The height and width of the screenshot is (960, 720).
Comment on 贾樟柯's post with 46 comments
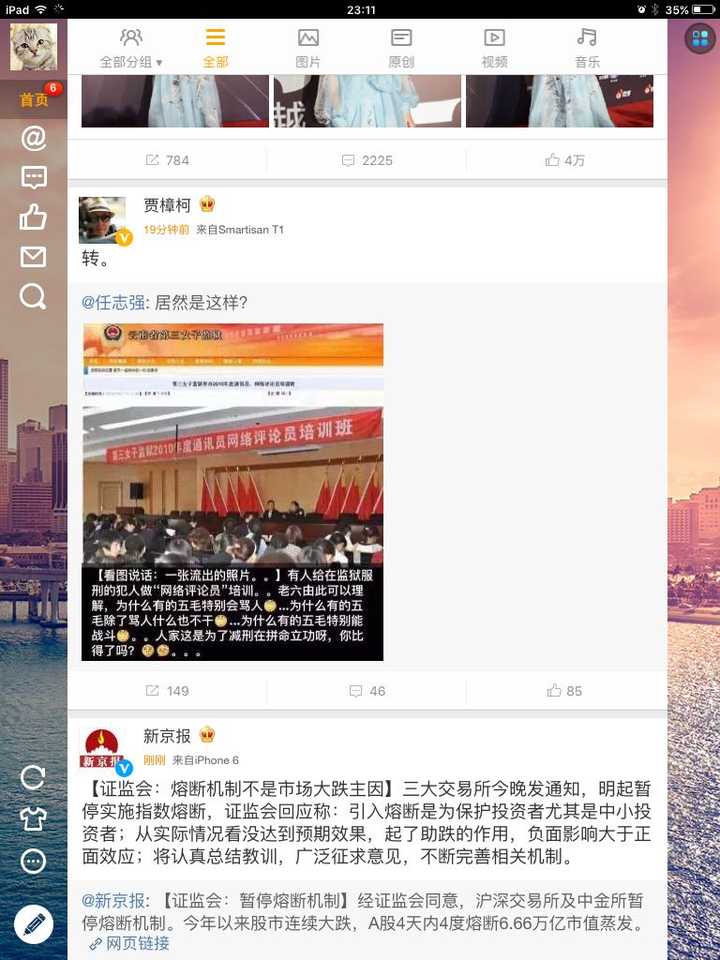(x=367, y=691)
